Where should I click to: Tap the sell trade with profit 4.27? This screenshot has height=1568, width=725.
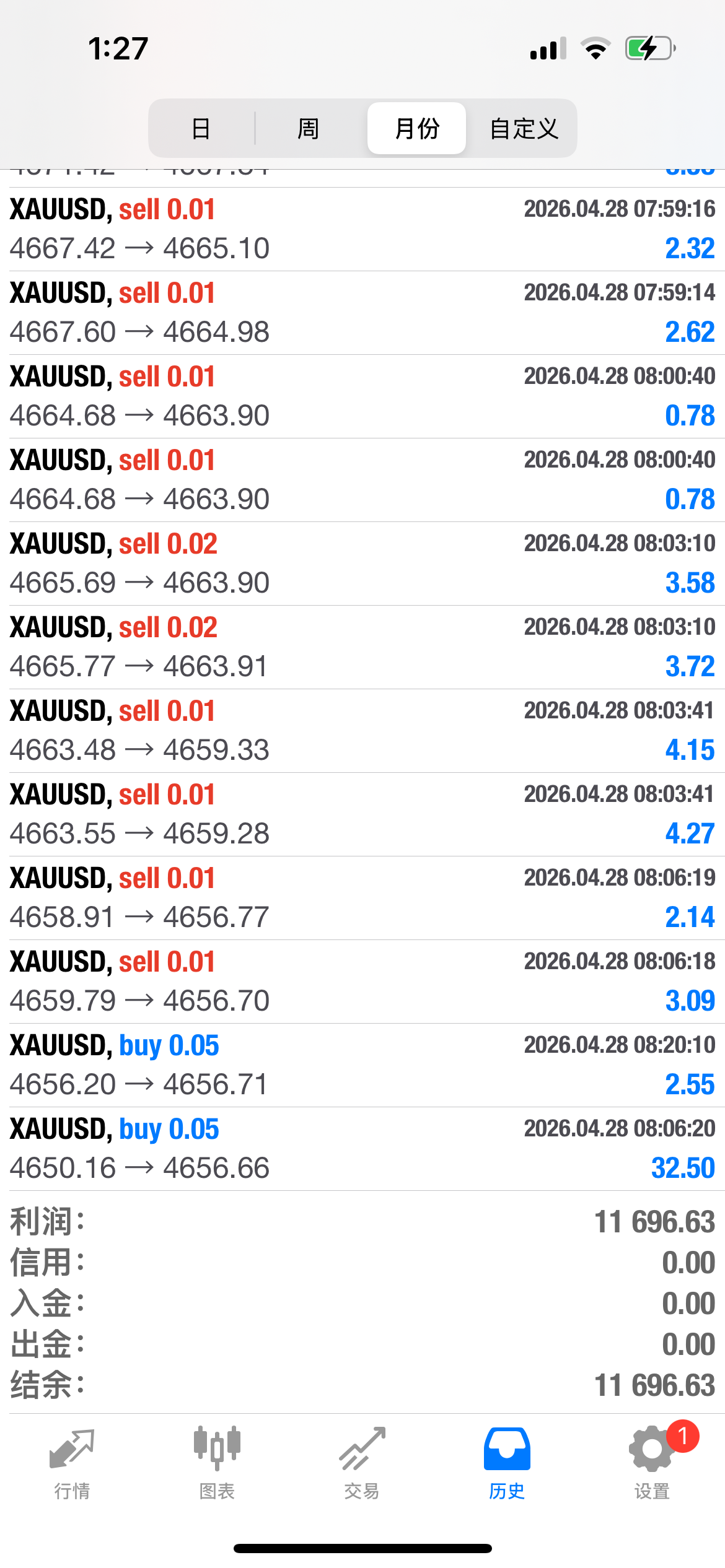point(362,814)
